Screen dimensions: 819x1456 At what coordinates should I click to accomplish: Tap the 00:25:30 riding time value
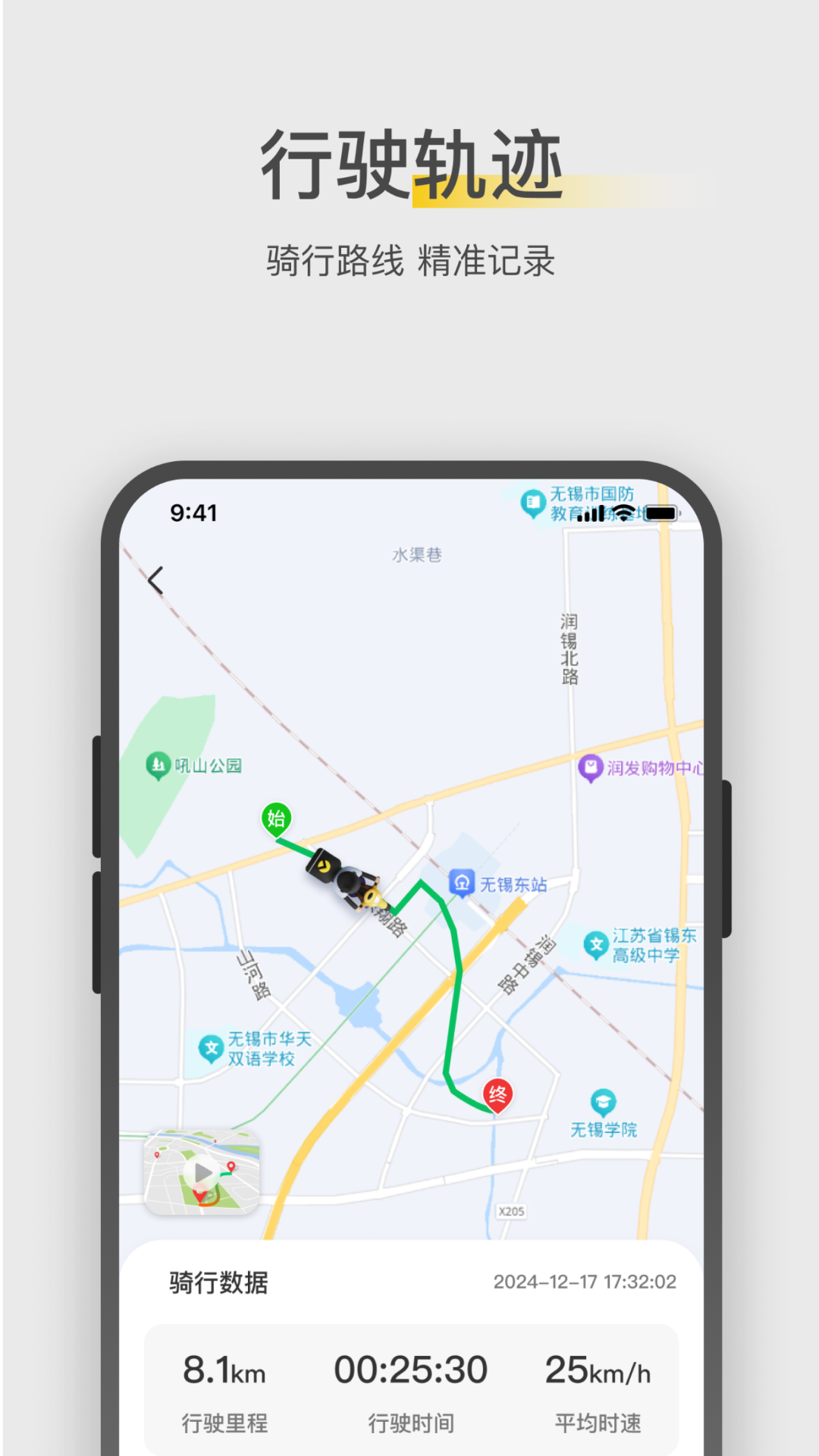[x=410, y=1370]
